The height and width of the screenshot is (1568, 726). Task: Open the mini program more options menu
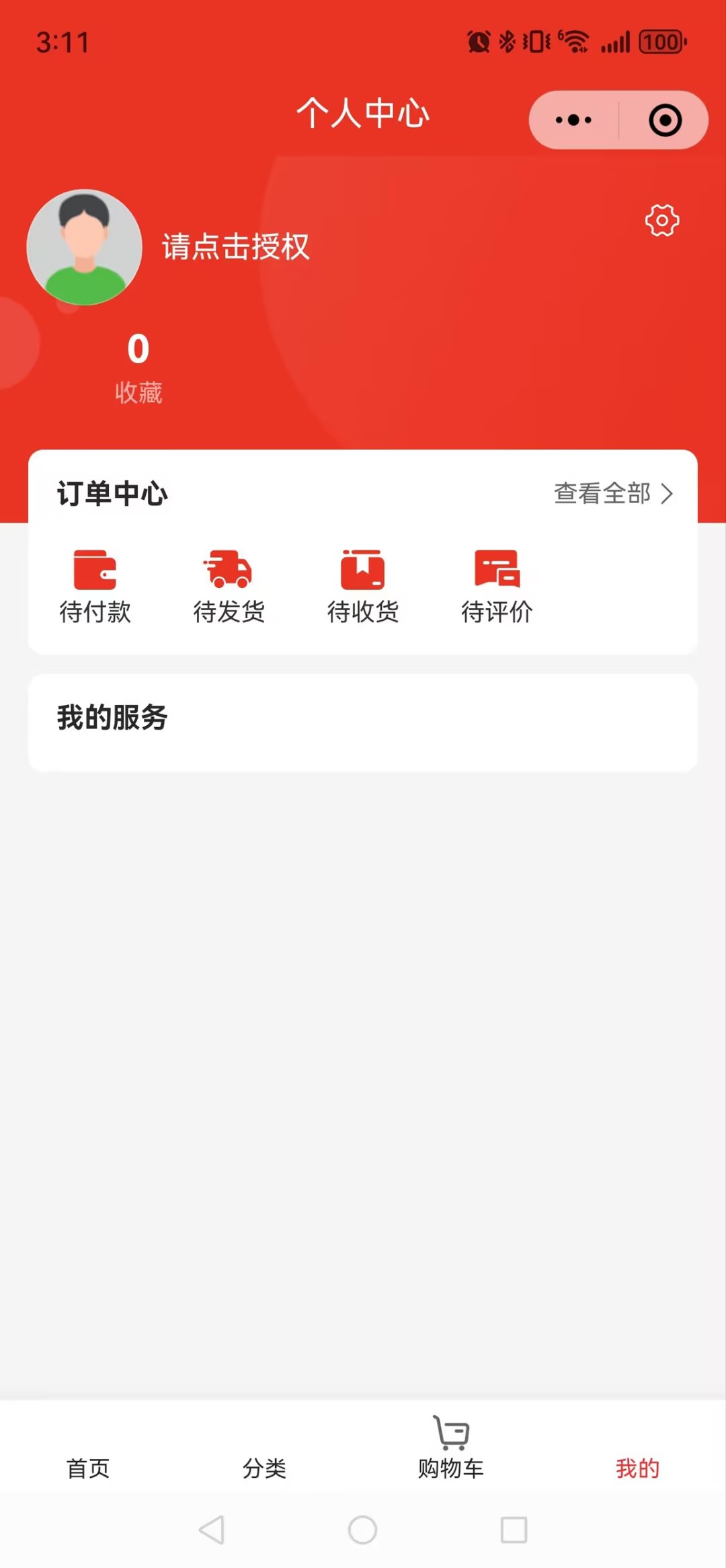point(573,120)
